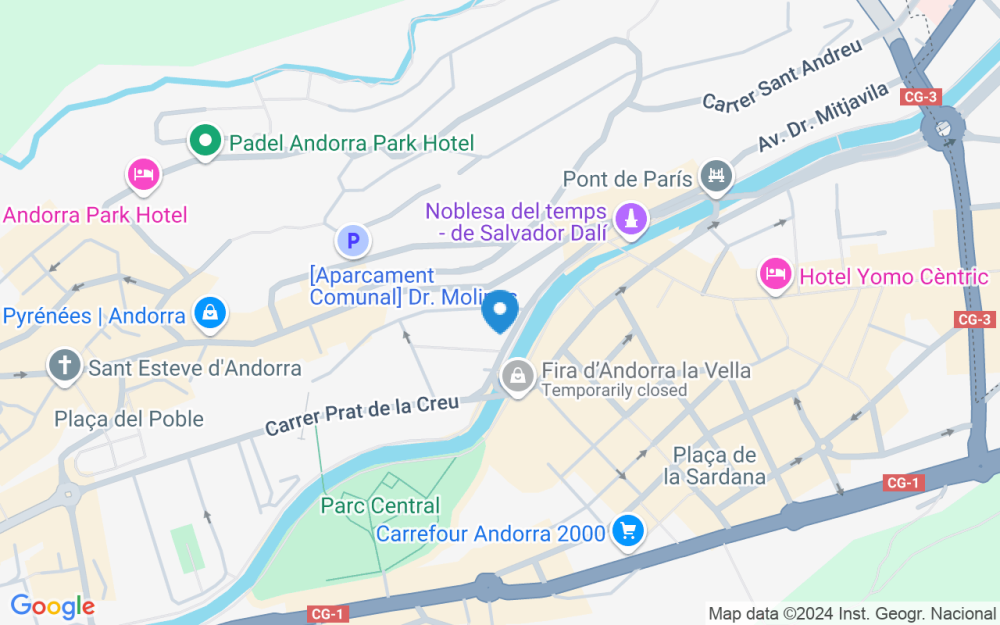The image size is (1000, 625).
Task: Open Fira d'Andorra la Vella marker
Action: 517,378
